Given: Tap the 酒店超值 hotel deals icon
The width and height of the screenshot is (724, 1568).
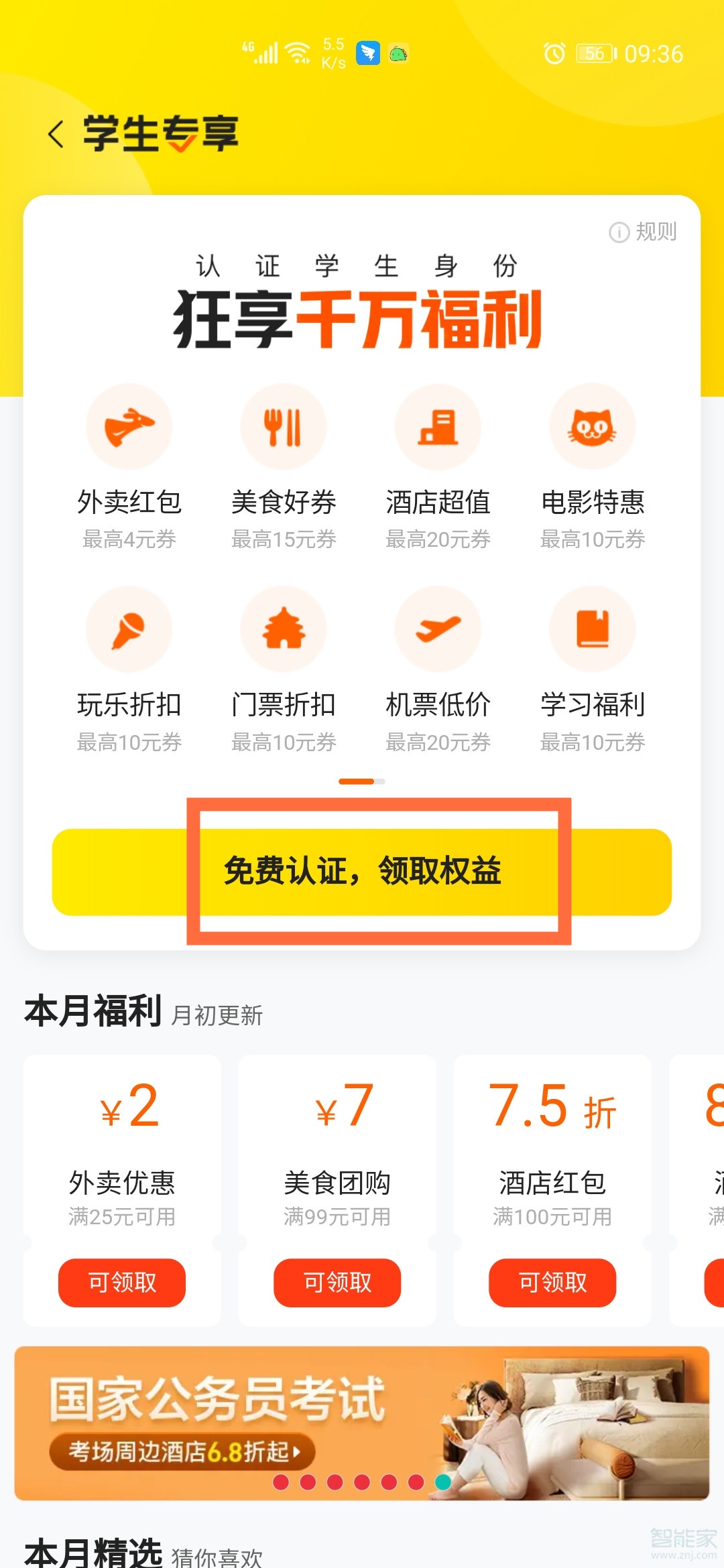Looking at the screenshot, I should (437, 427).
